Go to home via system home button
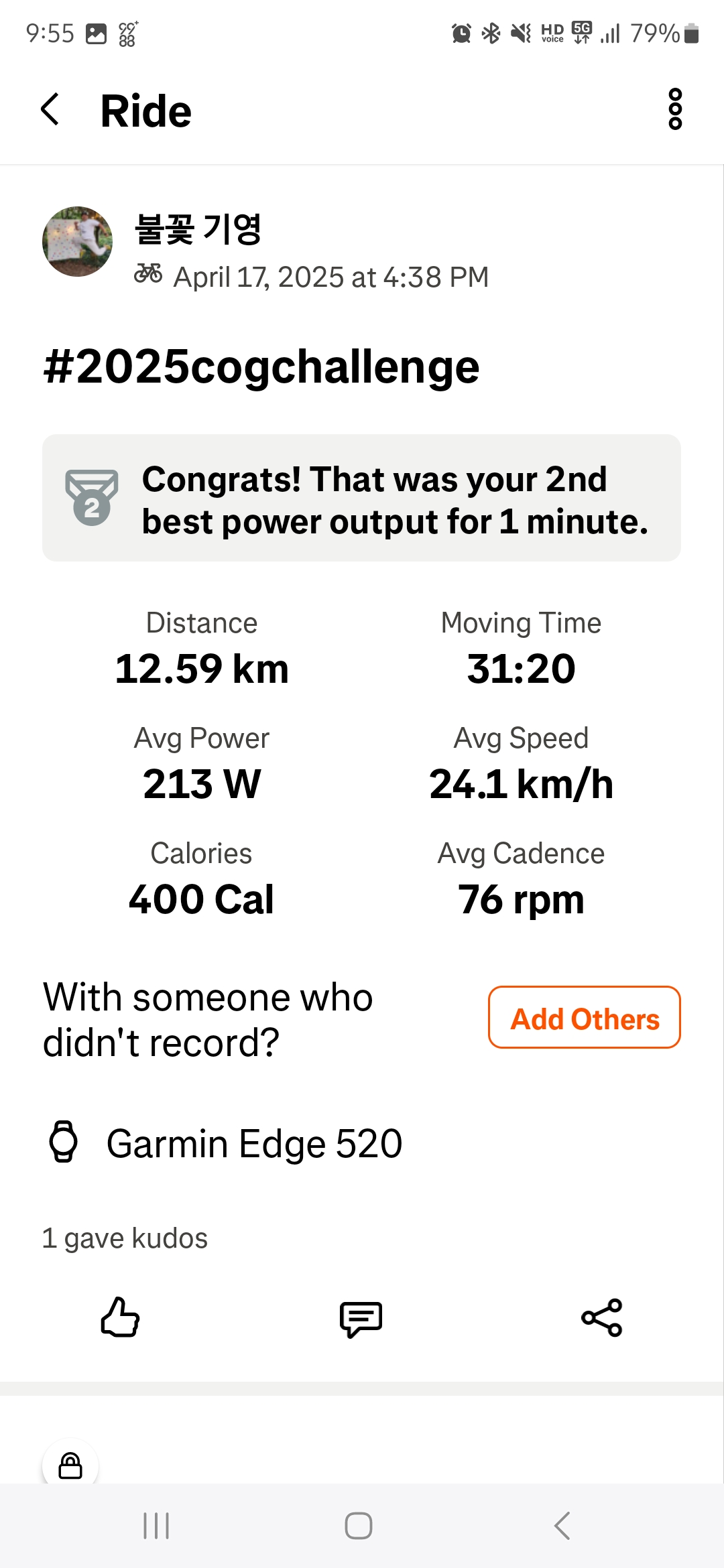Screen dimensions: 724x1568 click(359, 1526)
